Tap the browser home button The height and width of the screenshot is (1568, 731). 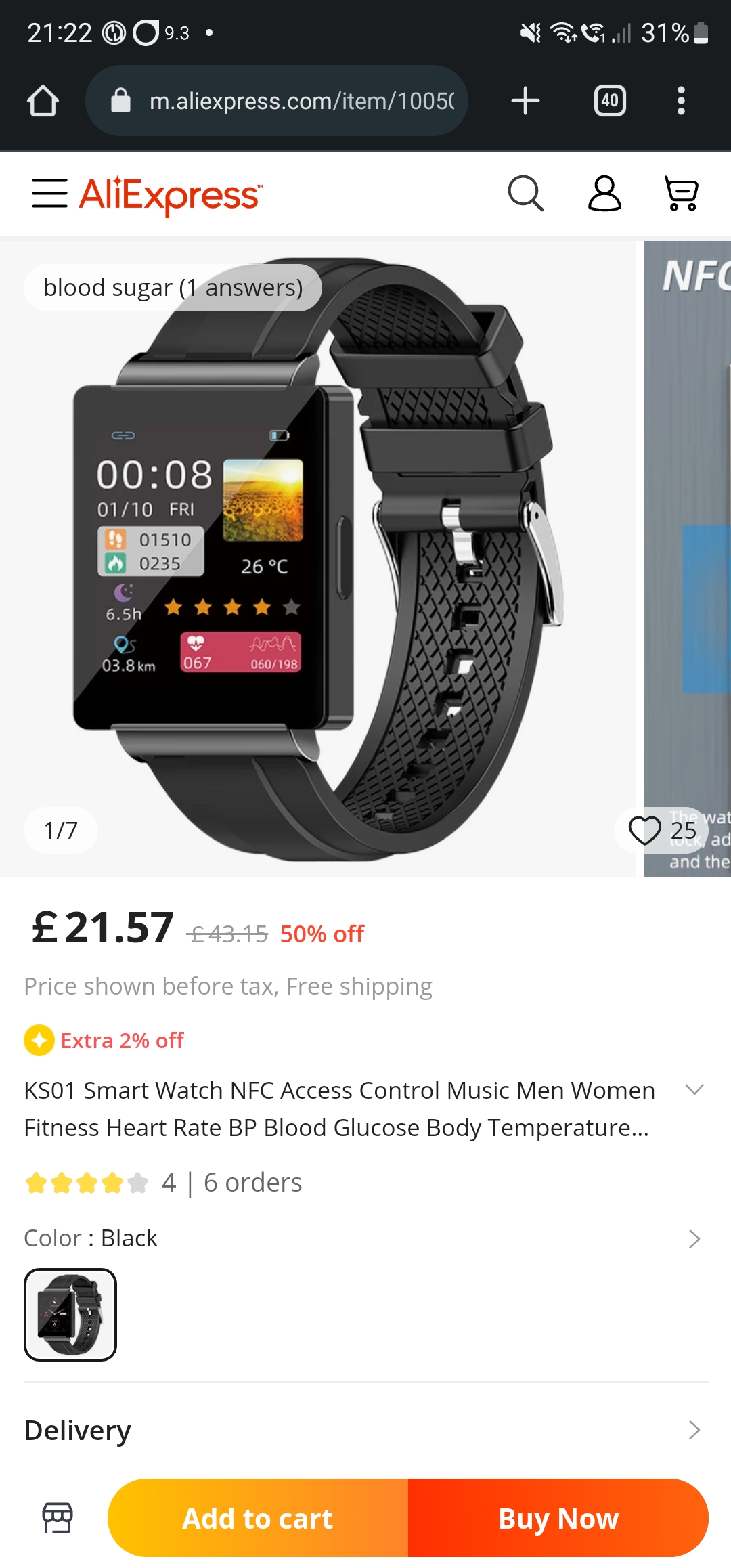click(43, 101)
